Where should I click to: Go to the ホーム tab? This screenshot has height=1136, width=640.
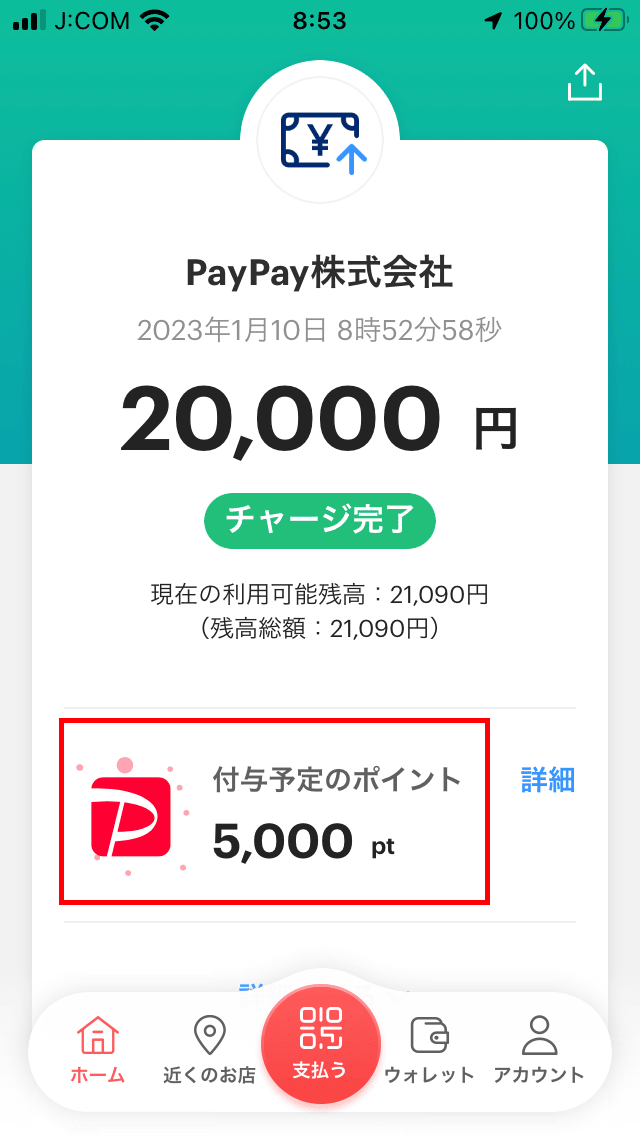(x=97, y=1049)
